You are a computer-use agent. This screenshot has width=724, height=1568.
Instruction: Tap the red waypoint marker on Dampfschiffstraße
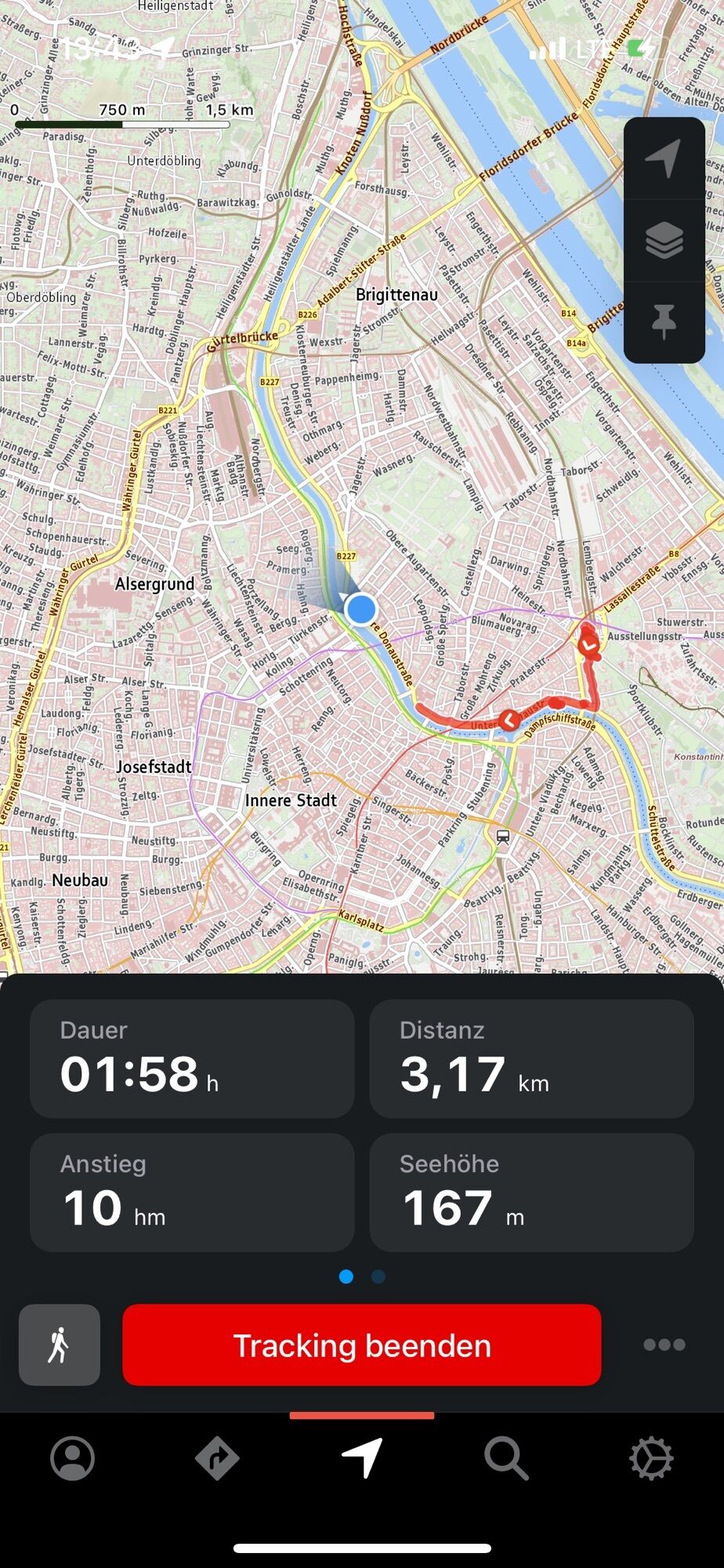509,720
